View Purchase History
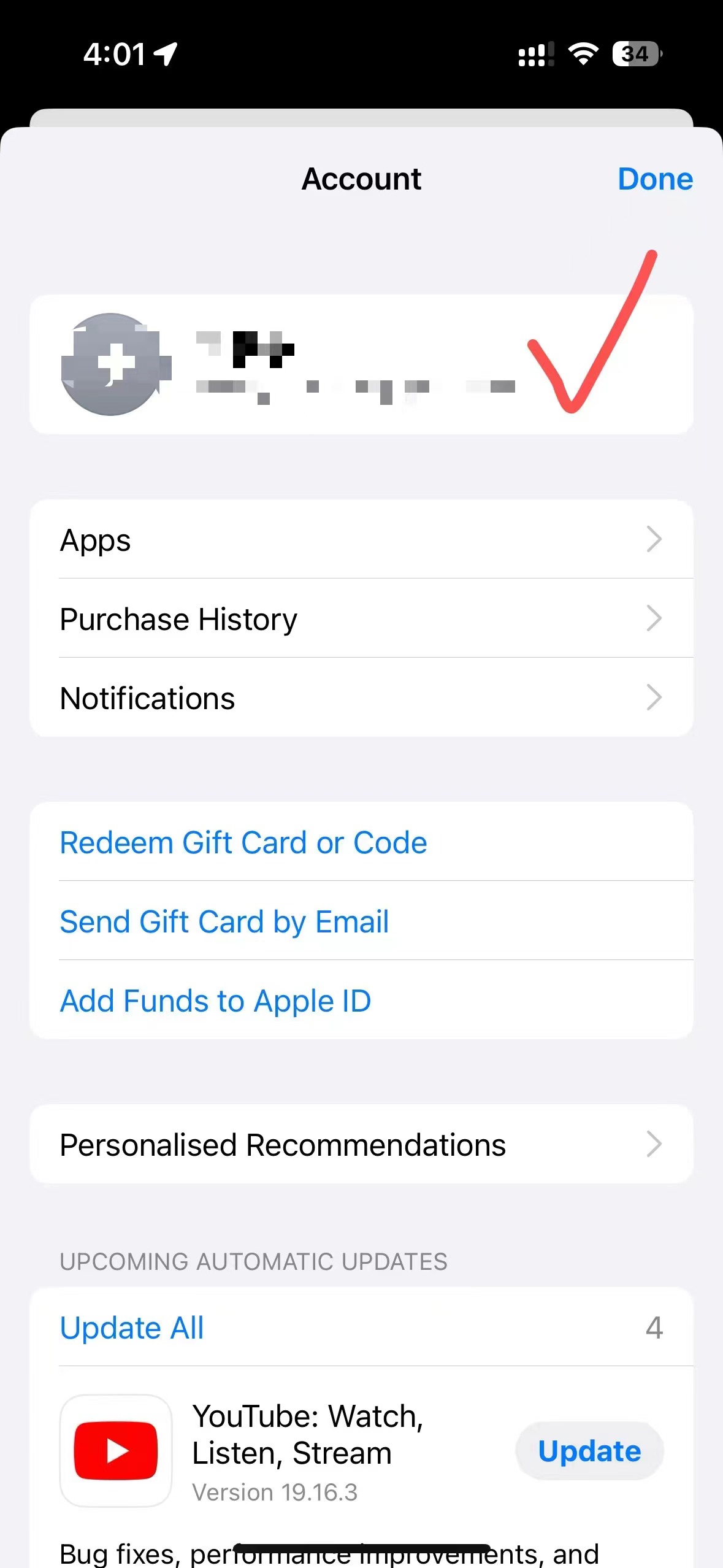The height and width of the screenshot is (1568, 723). [361, 618]
